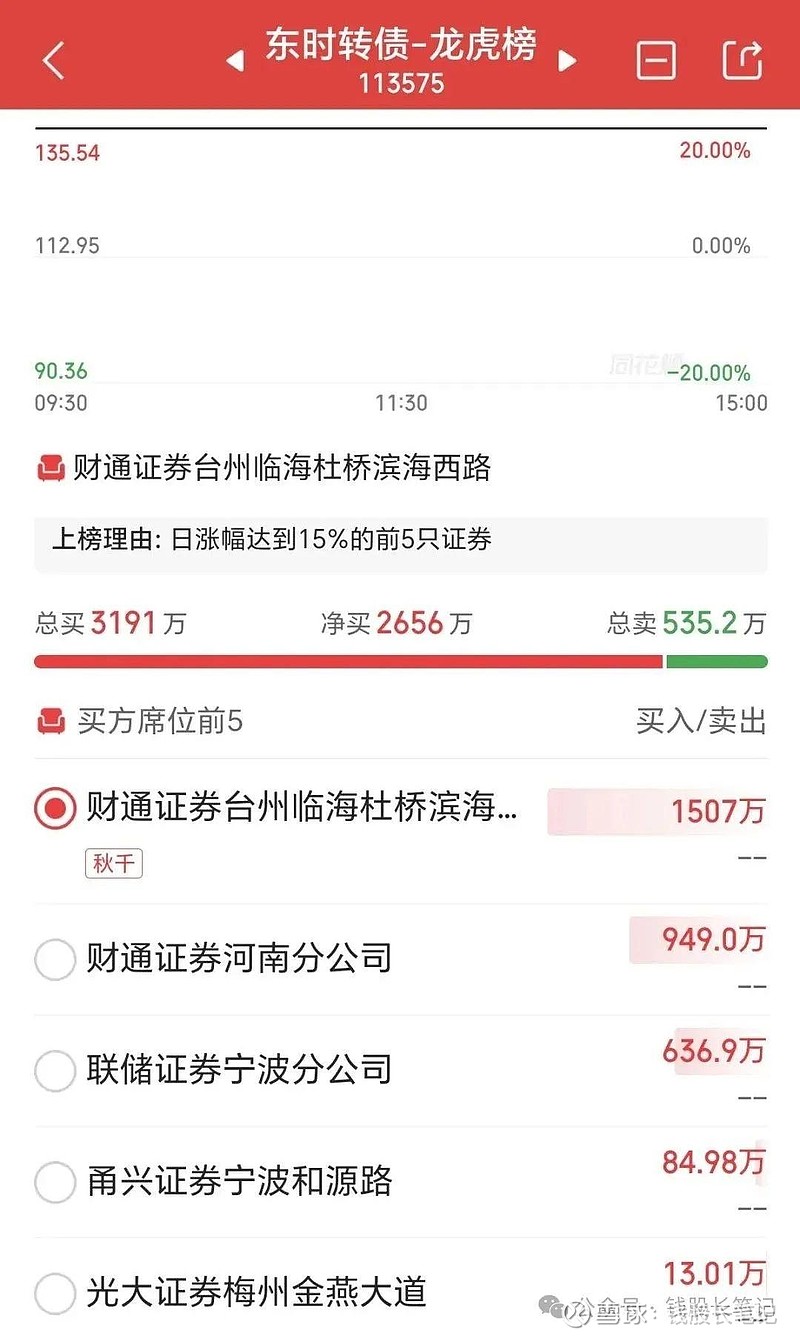Select 甬兴证券宁波和源路 seat
The height and width of the screenshot is (1339, 800).
pyautogui.click(x=55, y=1182)
